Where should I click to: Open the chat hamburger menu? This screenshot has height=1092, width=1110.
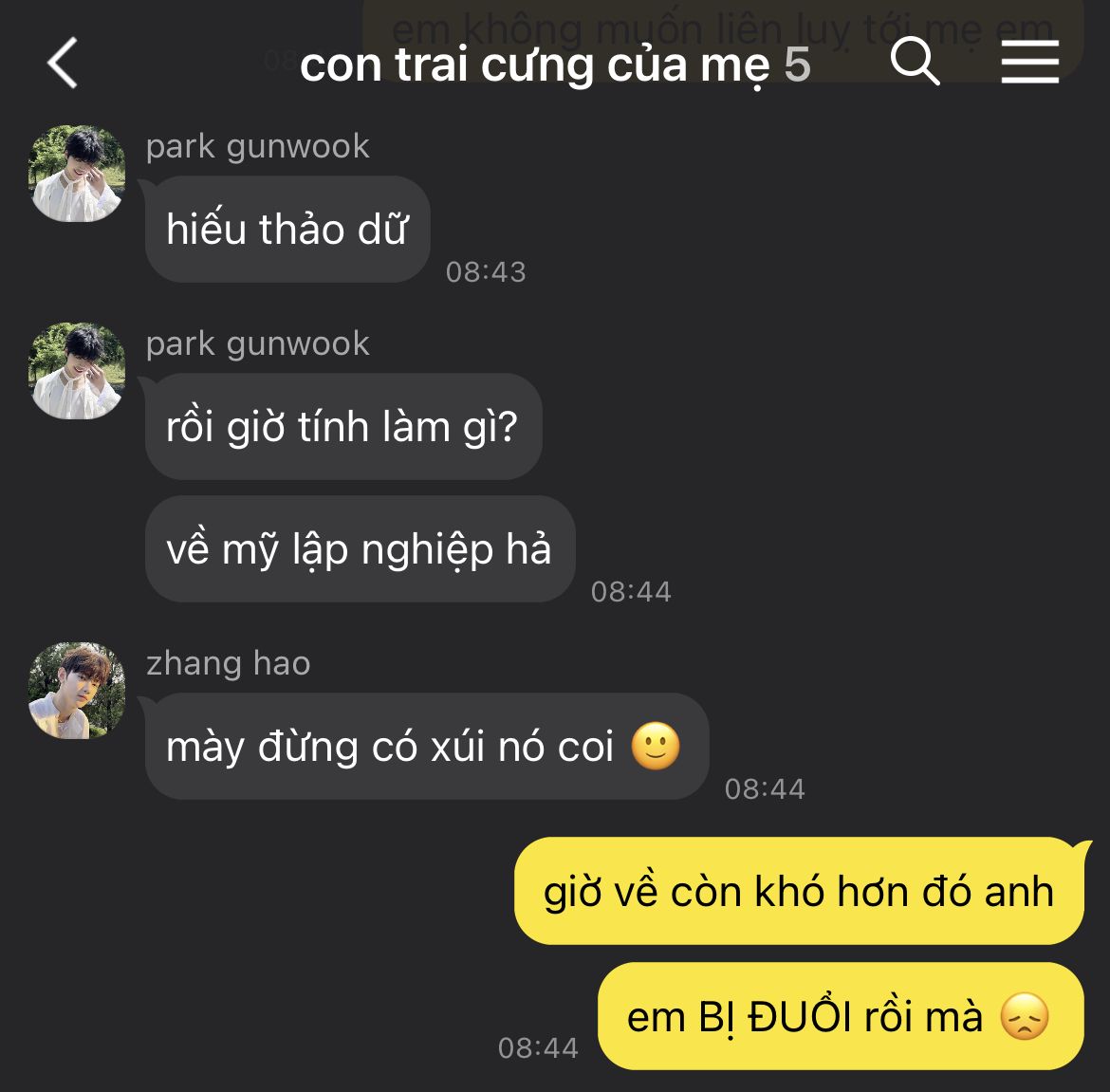coord(1029,64)
